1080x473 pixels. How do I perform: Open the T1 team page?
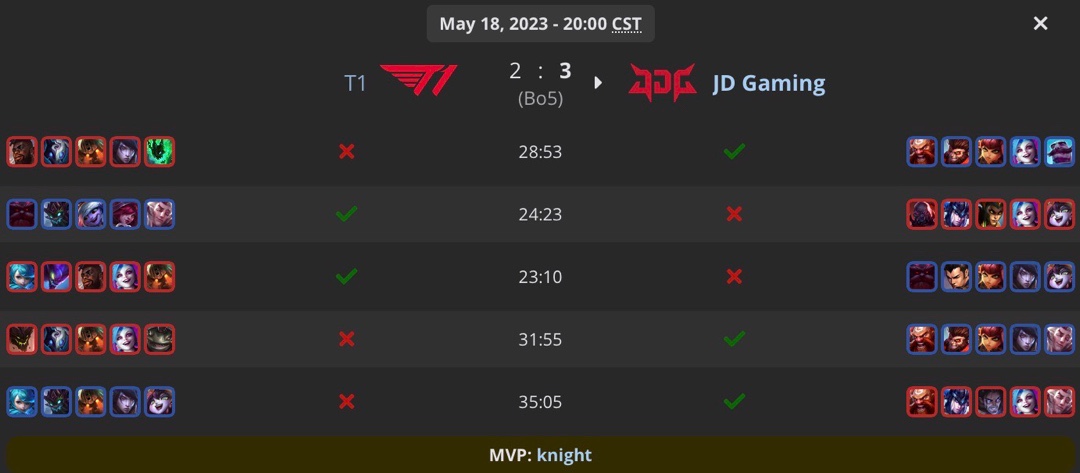(x=355, y=83)
